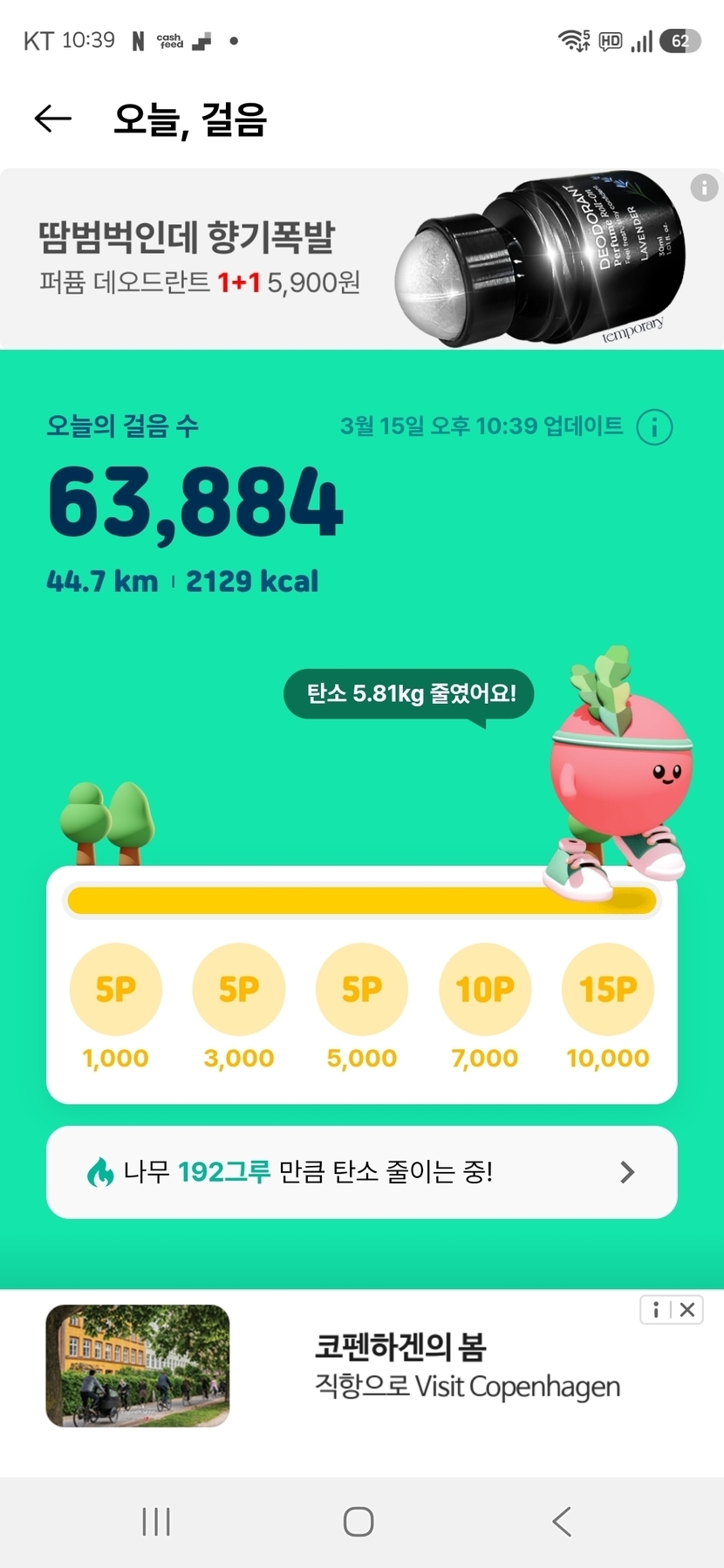The image size is (724, 1568).
Task: Claim the 5P reward for 5,000 steps
Action: (362, 990)
